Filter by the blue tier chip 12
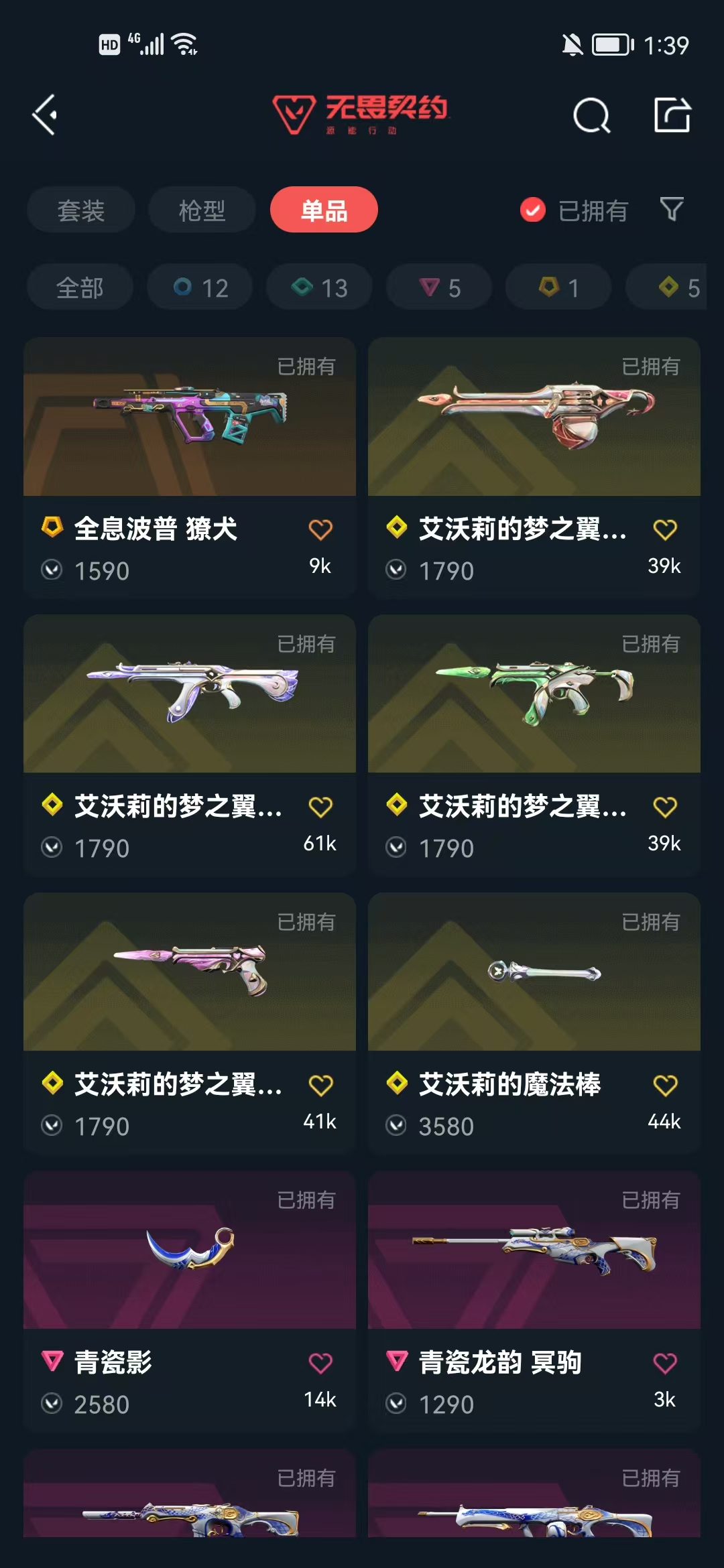This screenshot has height=1568, width=724. pyautogui.click(x=200, y=287)
